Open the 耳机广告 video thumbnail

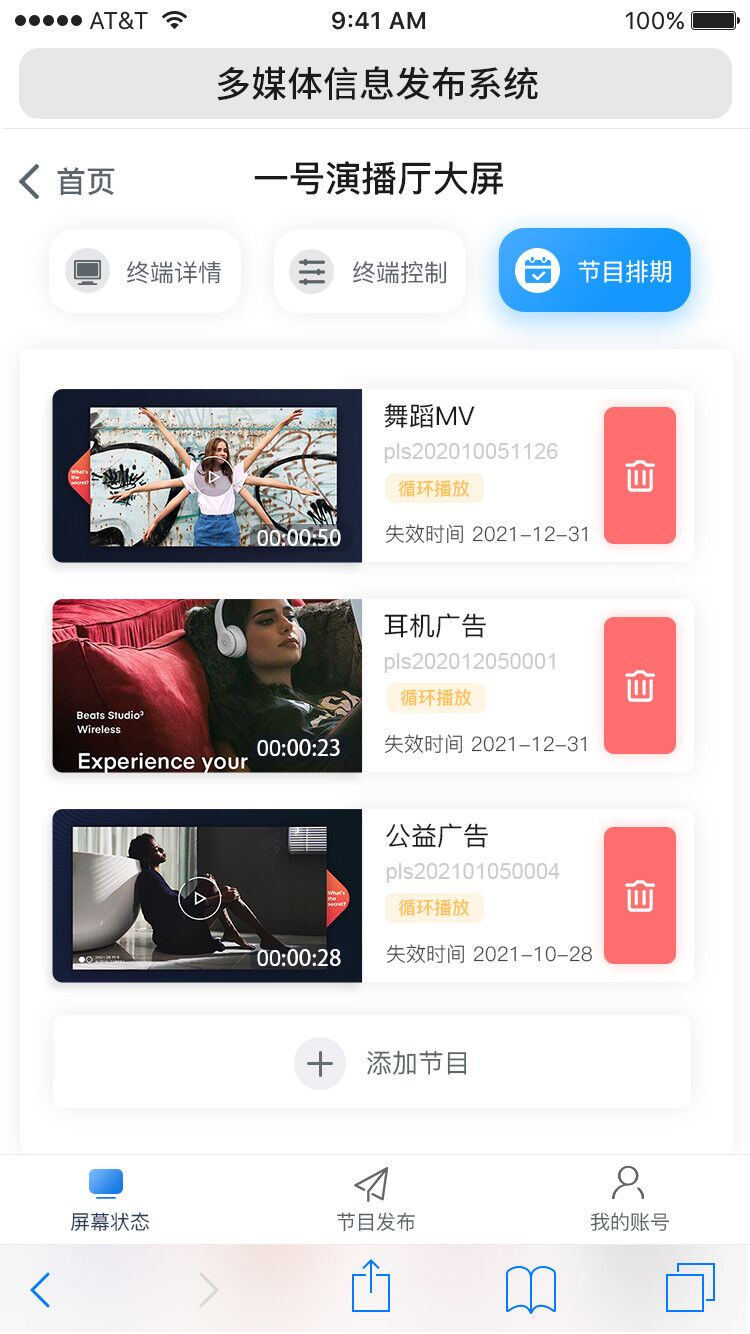(207, 686)
